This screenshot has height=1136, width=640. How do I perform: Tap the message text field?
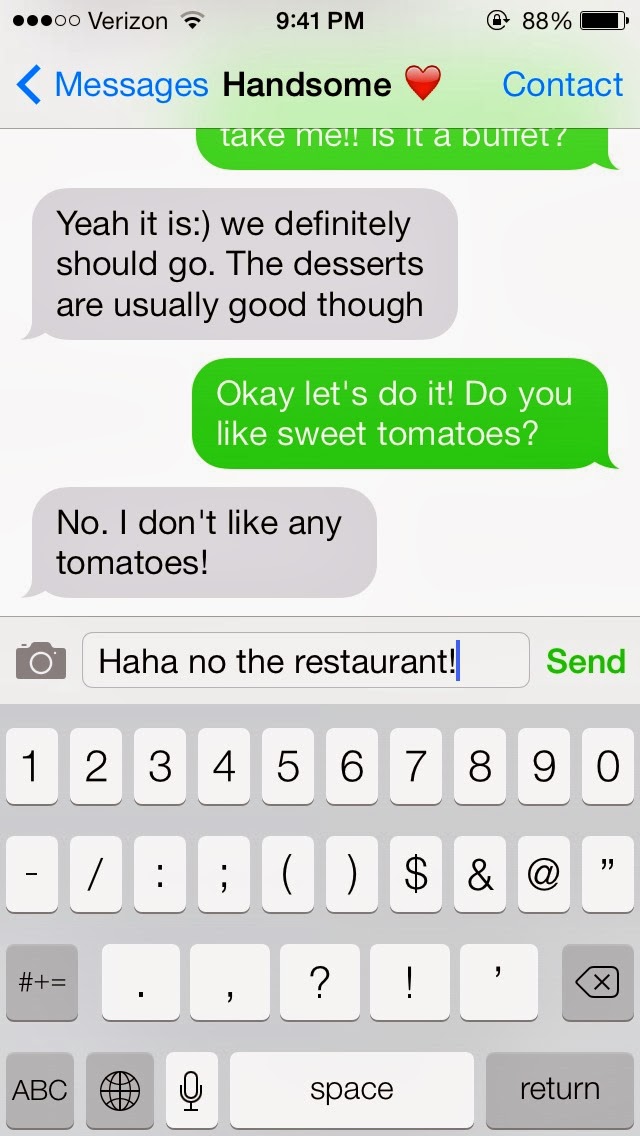[305, 661]
